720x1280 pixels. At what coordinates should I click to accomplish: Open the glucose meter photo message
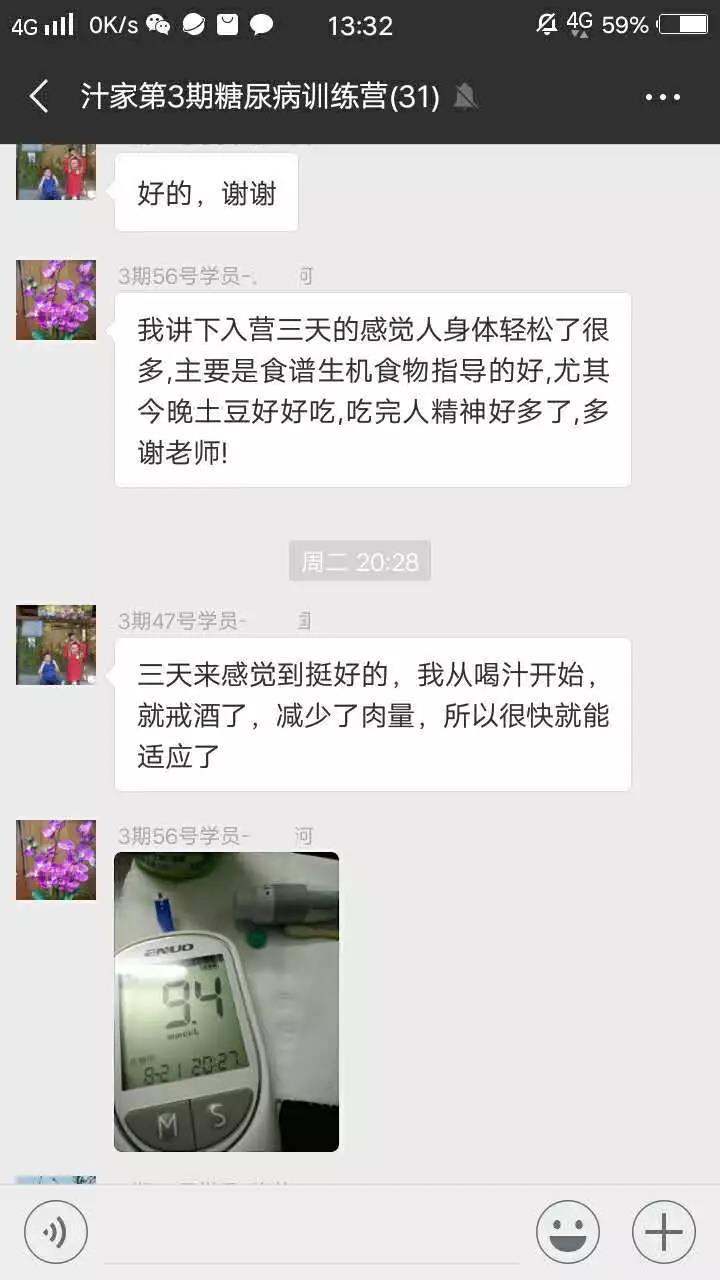pyautogui.click(x=227, y=1002)
